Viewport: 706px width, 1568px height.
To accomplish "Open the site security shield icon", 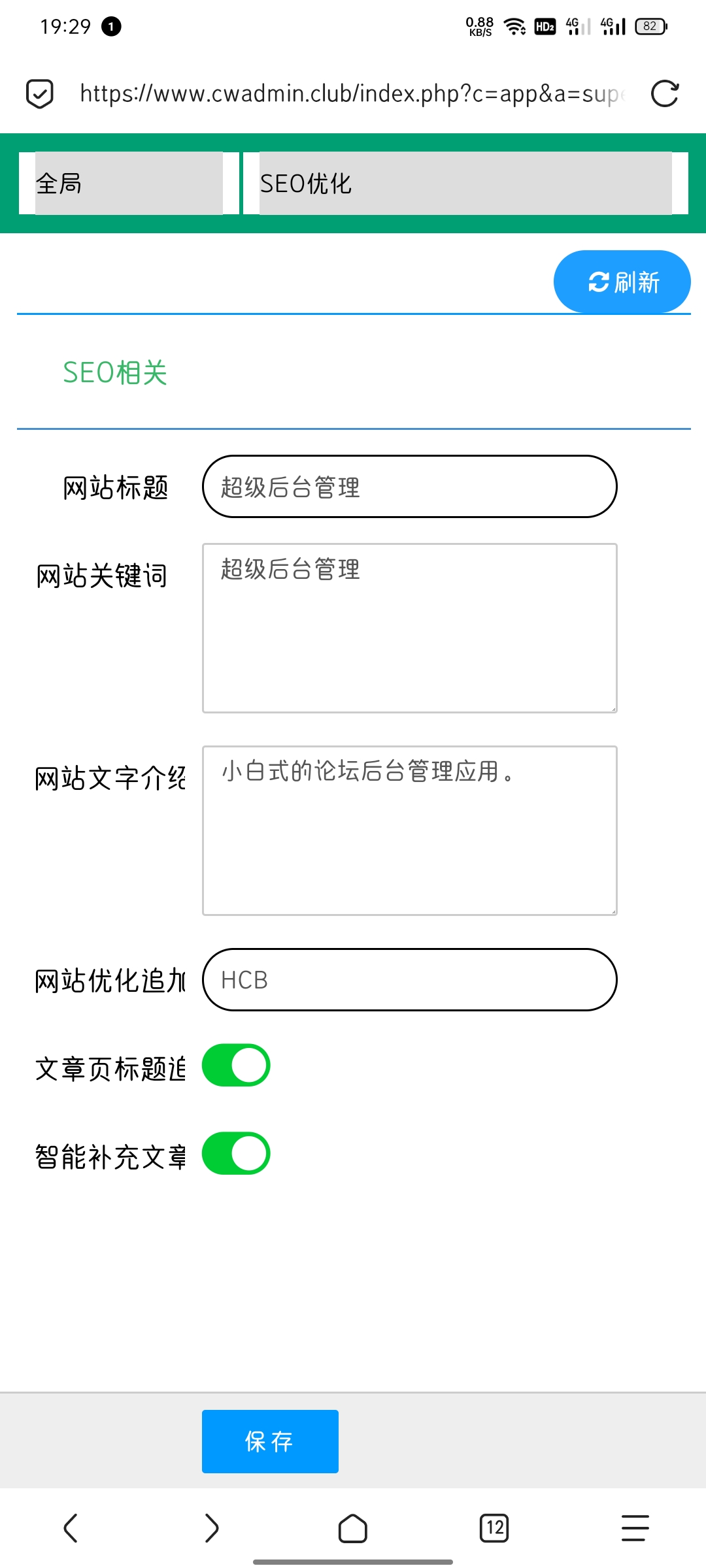I will 39,93.
